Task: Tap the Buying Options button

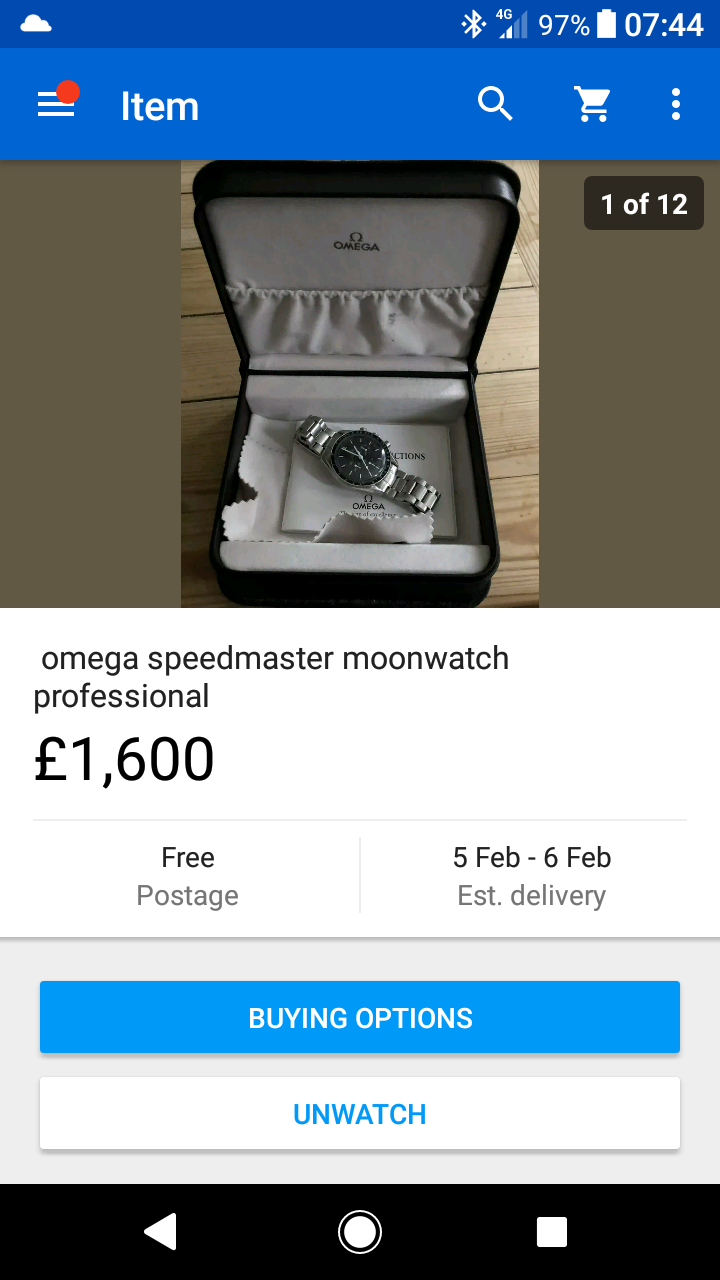Action: 360,1018
